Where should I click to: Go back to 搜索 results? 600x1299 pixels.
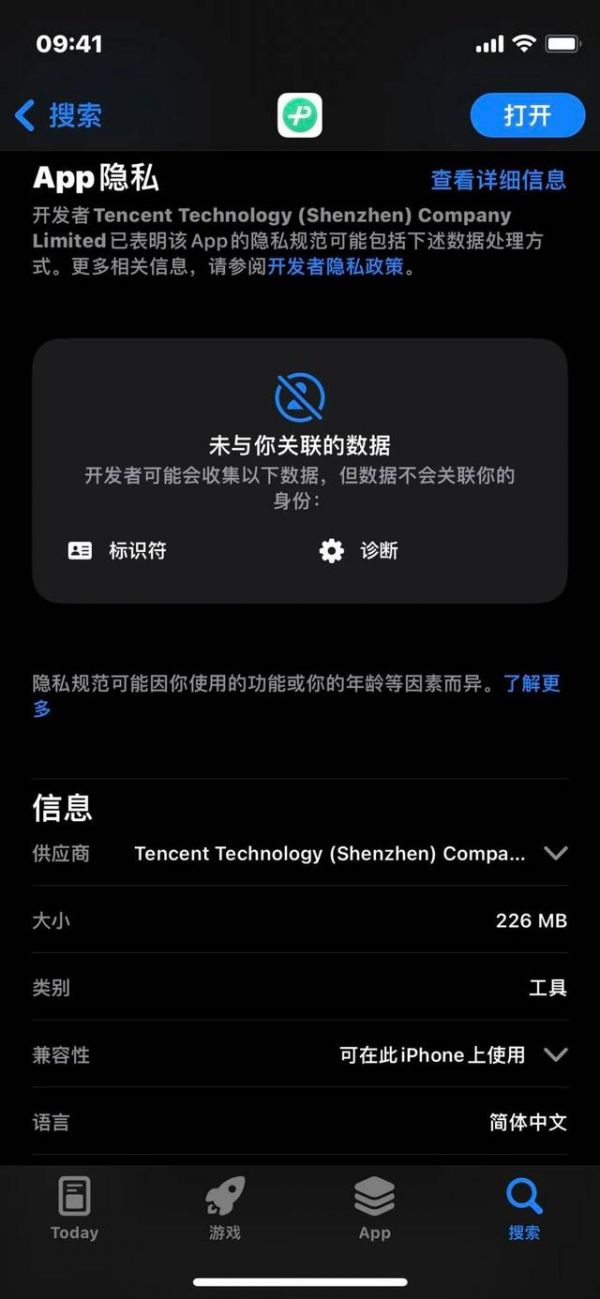[x=58, y=115]
